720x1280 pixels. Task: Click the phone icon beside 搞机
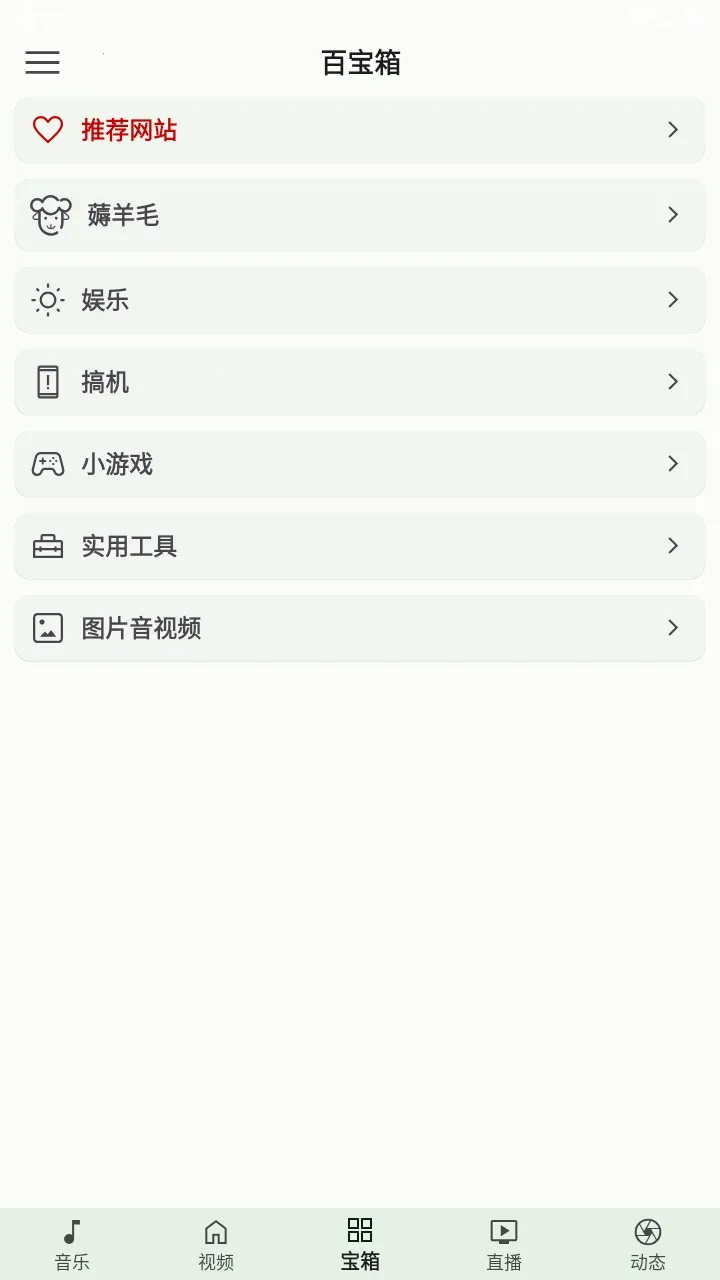[48, 381]
